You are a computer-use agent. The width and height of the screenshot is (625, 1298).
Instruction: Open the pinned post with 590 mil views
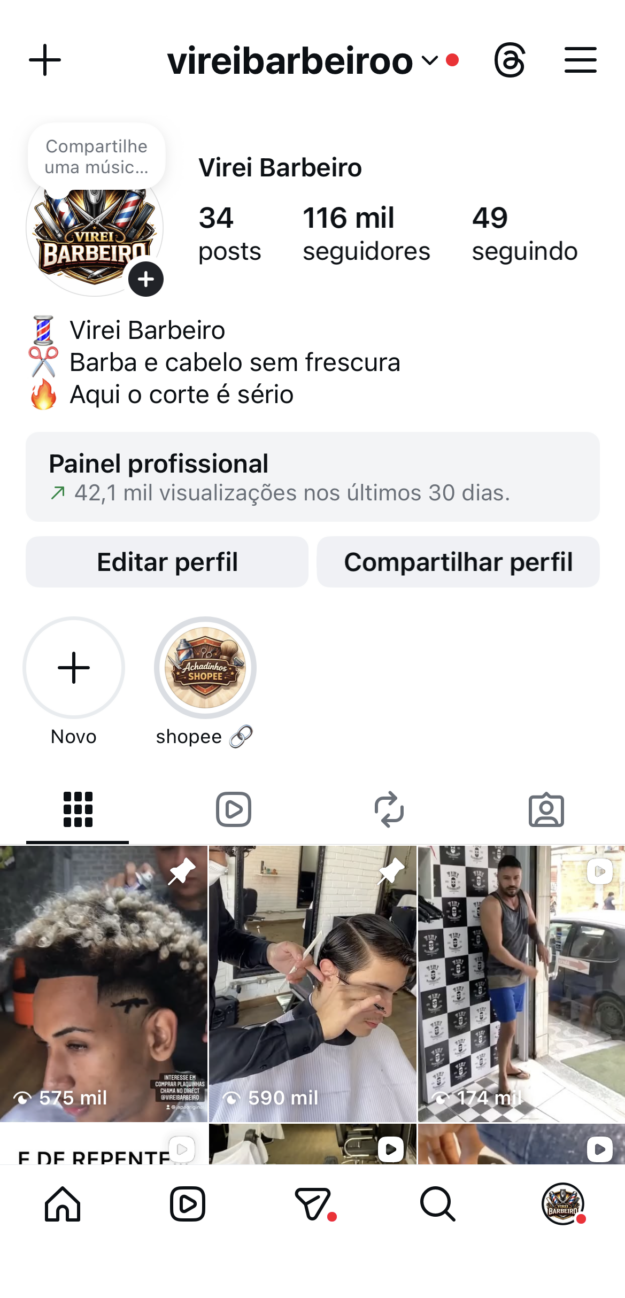tap(312, 983)
